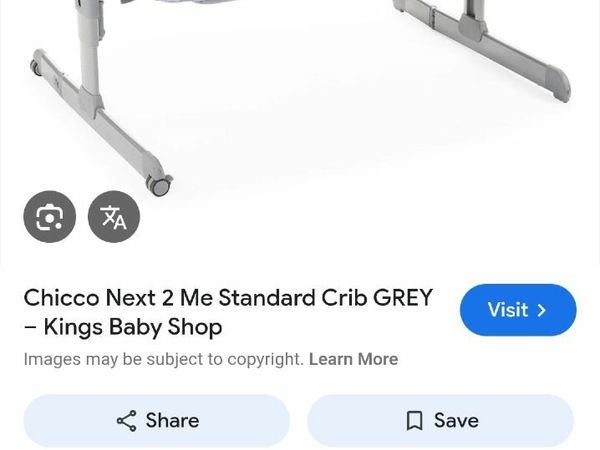Viewport: 600px width, 450px height.
Task: Visit the Kings Baby Shop page
Action: (517, 310)
